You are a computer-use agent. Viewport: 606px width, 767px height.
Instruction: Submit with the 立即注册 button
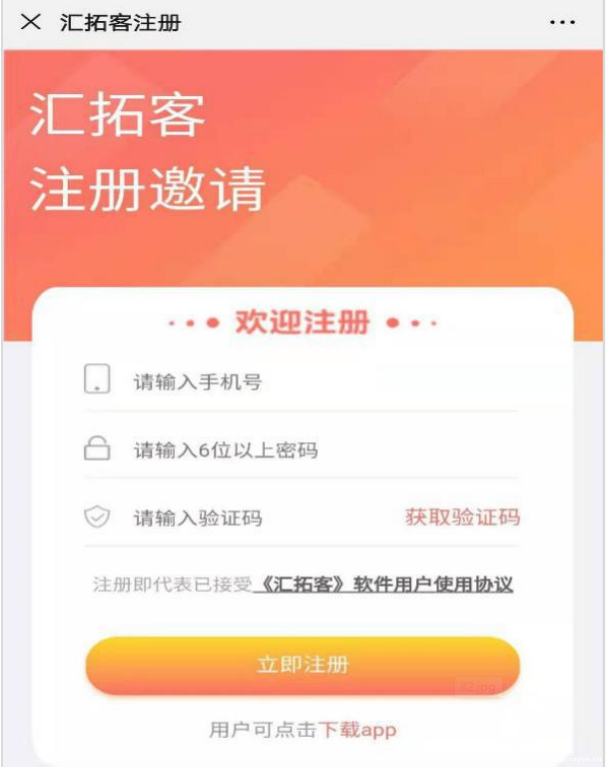click(x=302, y=666)
